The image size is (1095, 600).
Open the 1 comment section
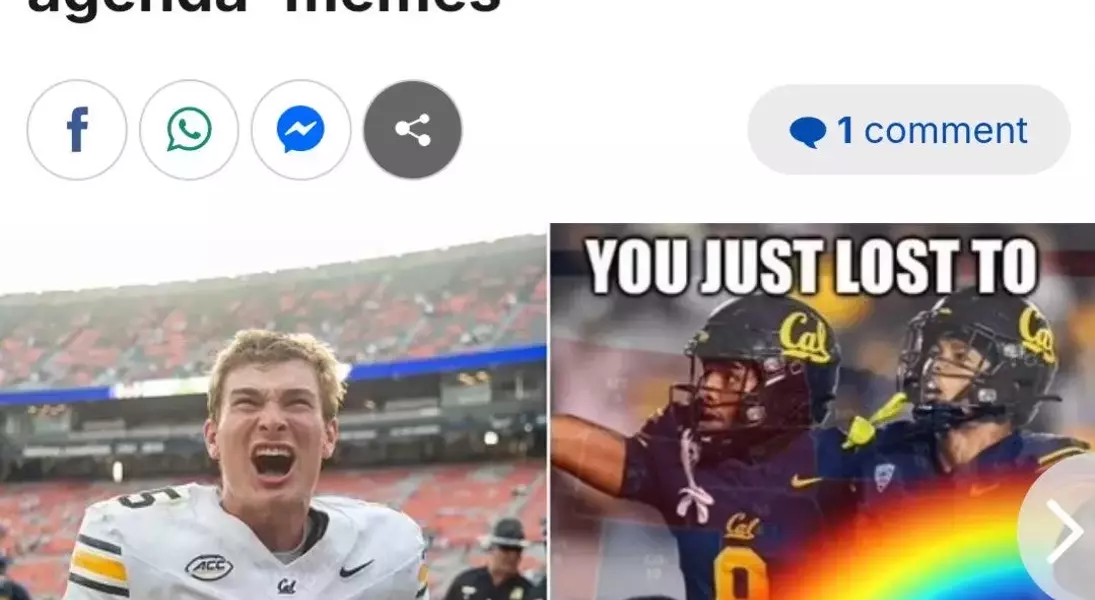tap(908, 130)
